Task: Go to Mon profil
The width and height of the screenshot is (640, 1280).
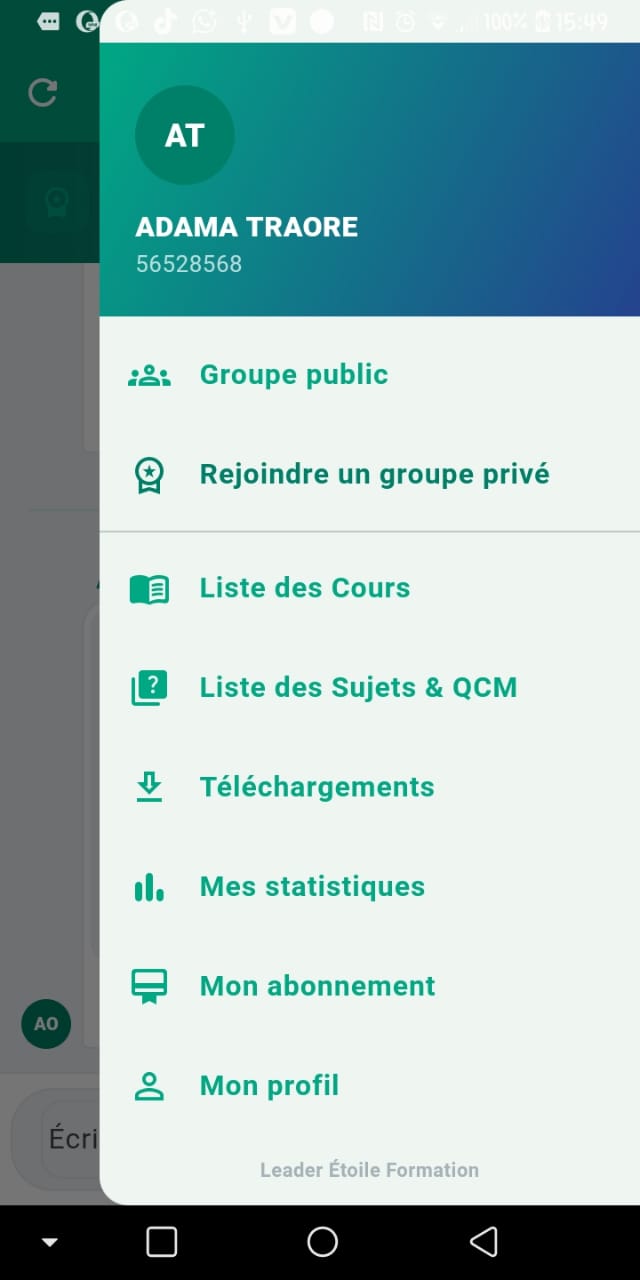Action: click(370, 1086)
